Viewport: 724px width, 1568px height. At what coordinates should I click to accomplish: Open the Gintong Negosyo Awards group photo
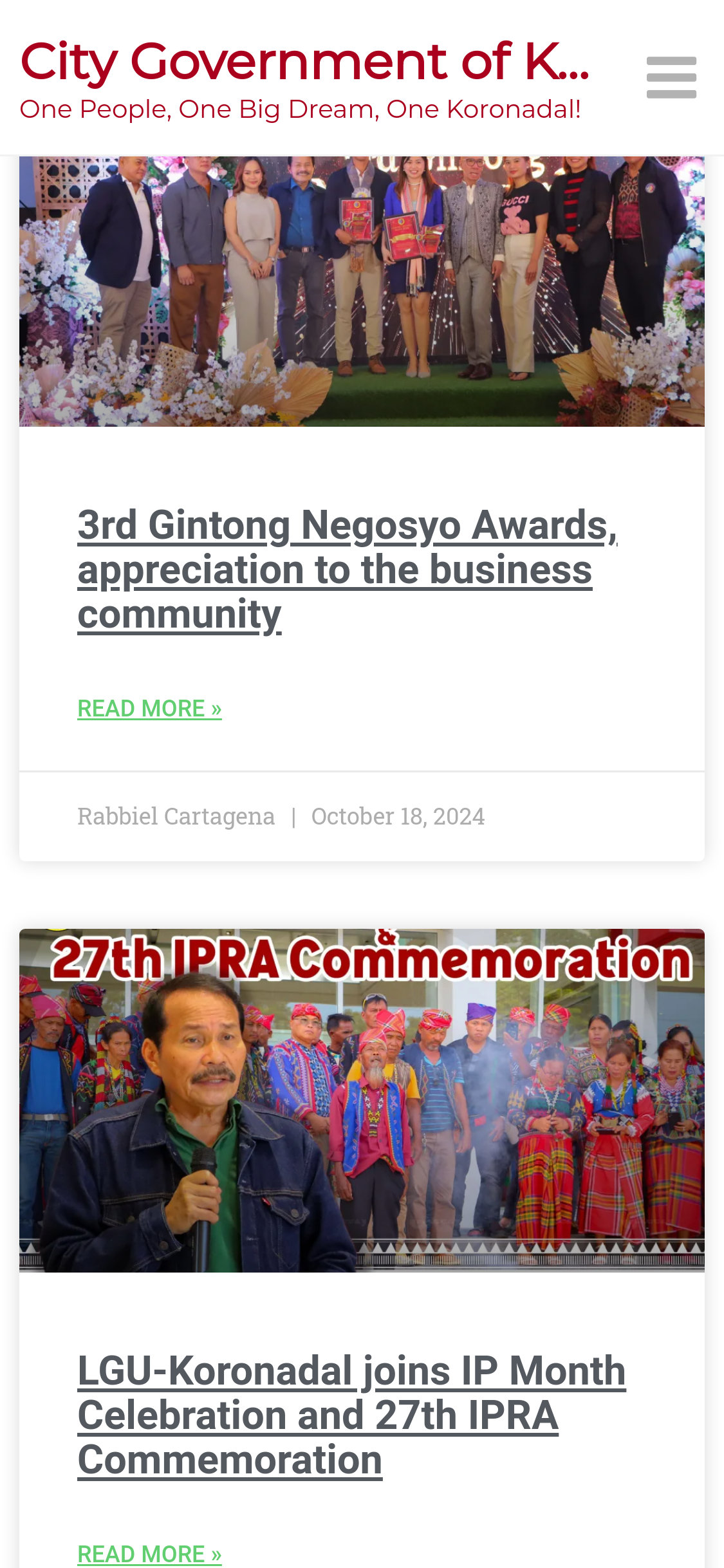362,291
